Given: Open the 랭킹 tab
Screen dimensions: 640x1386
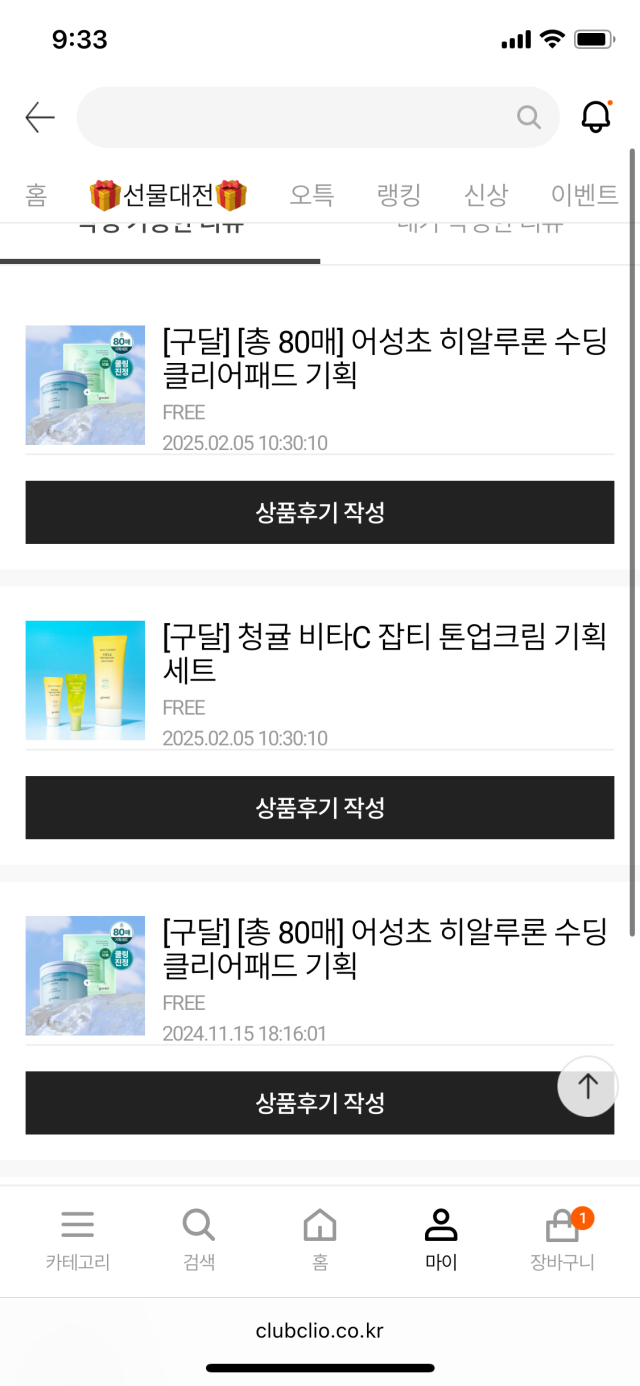Looking at the screenshot, I should 399,195.
